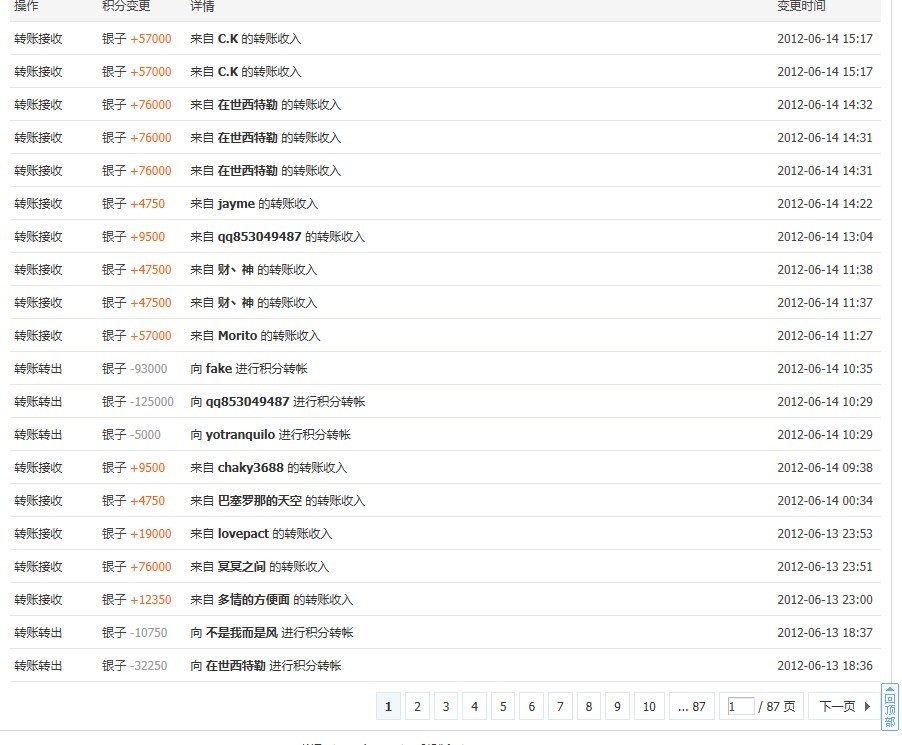Open user C.K from first record
This screenshot has width=902, height=745.
(228, 39)
